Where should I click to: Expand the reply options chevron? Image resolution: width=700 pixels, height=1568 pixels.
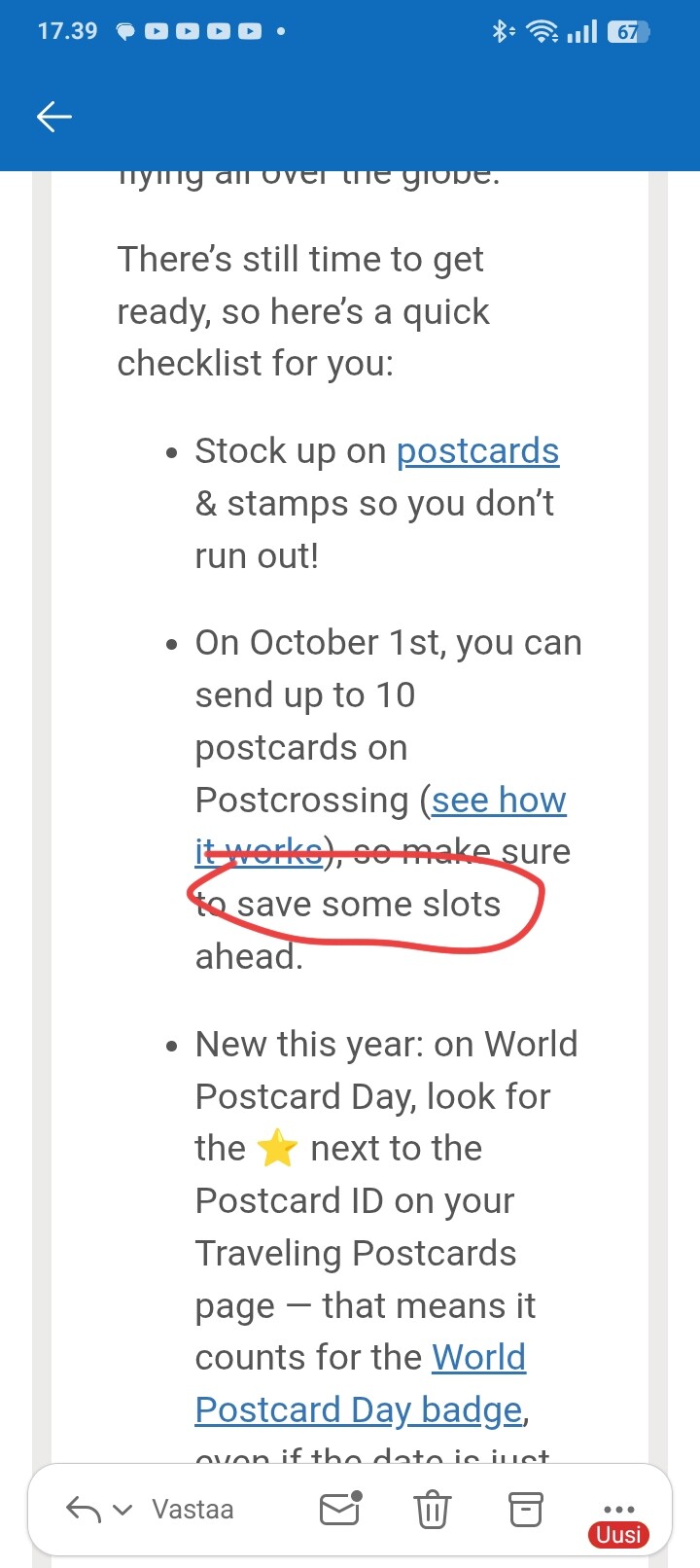(122, 1510)
